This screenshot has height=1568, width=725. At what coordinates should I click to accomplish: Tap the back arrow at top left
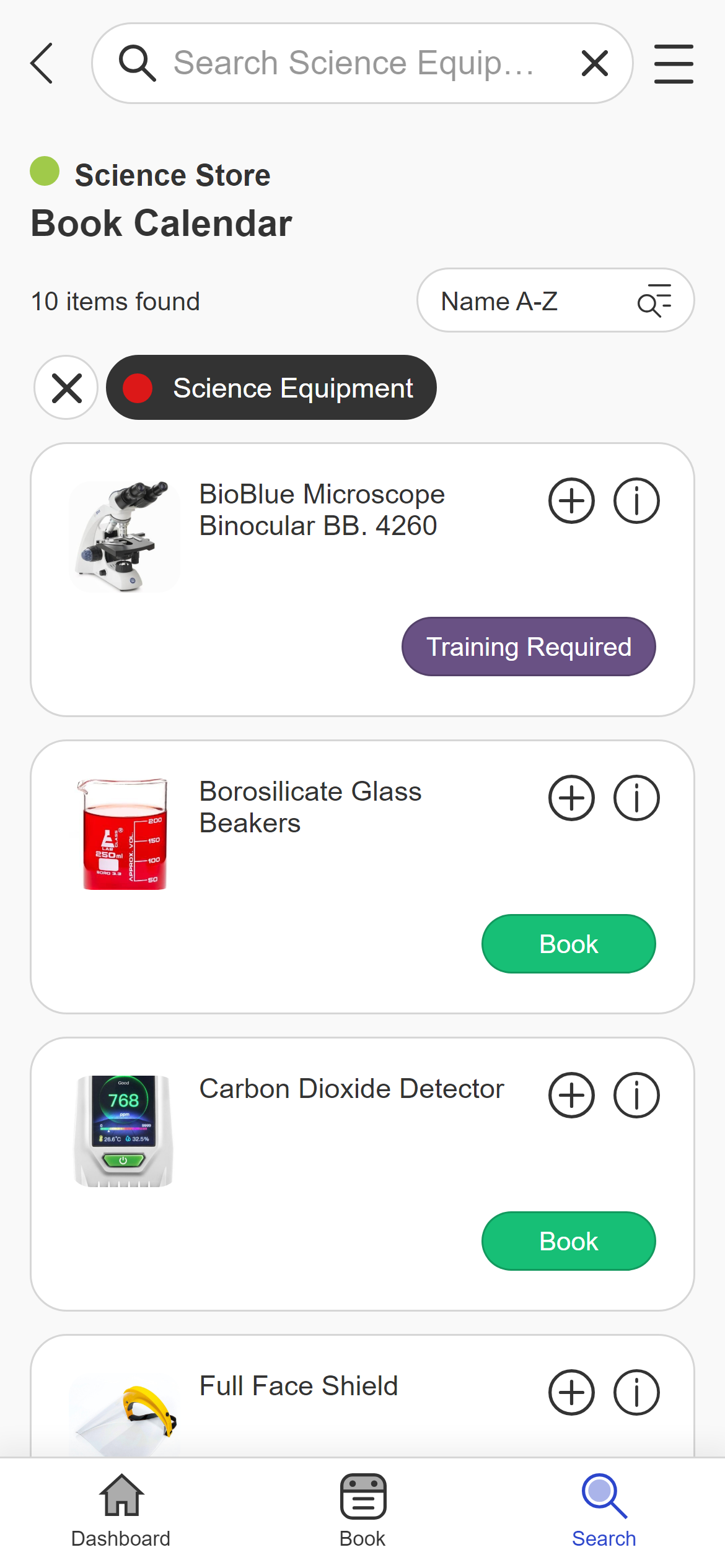(41, 63)
